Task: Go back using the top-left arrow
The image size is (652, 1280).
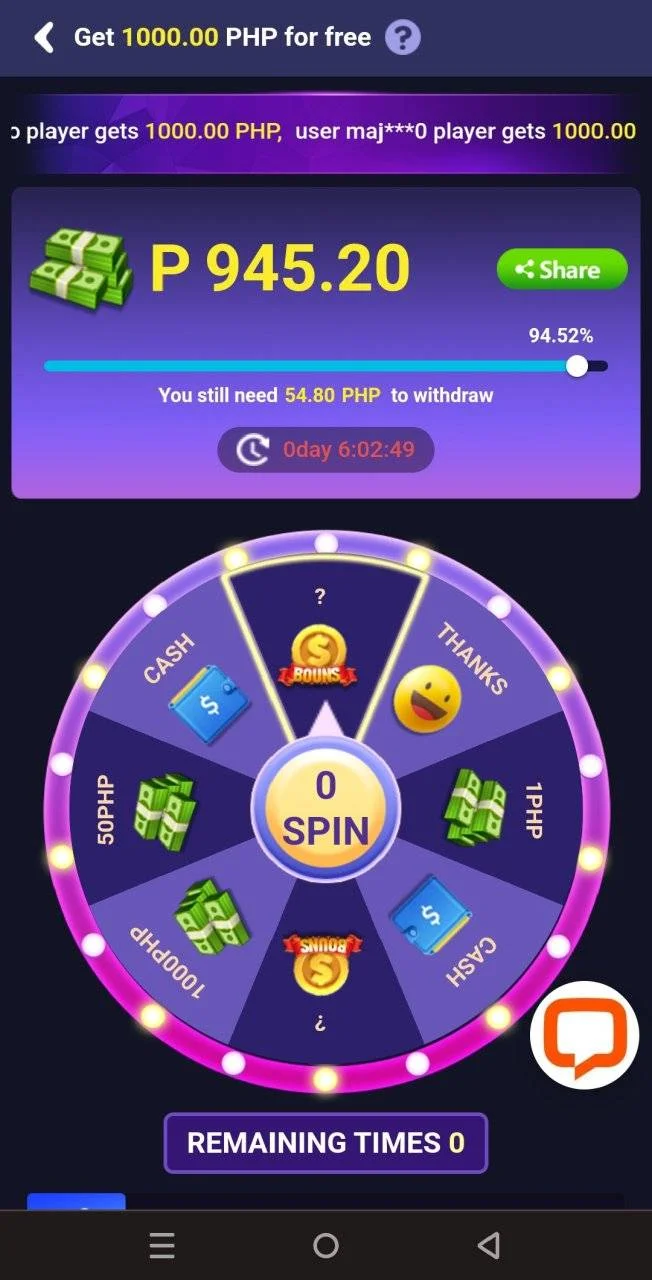Action: [x=43, y=38]
